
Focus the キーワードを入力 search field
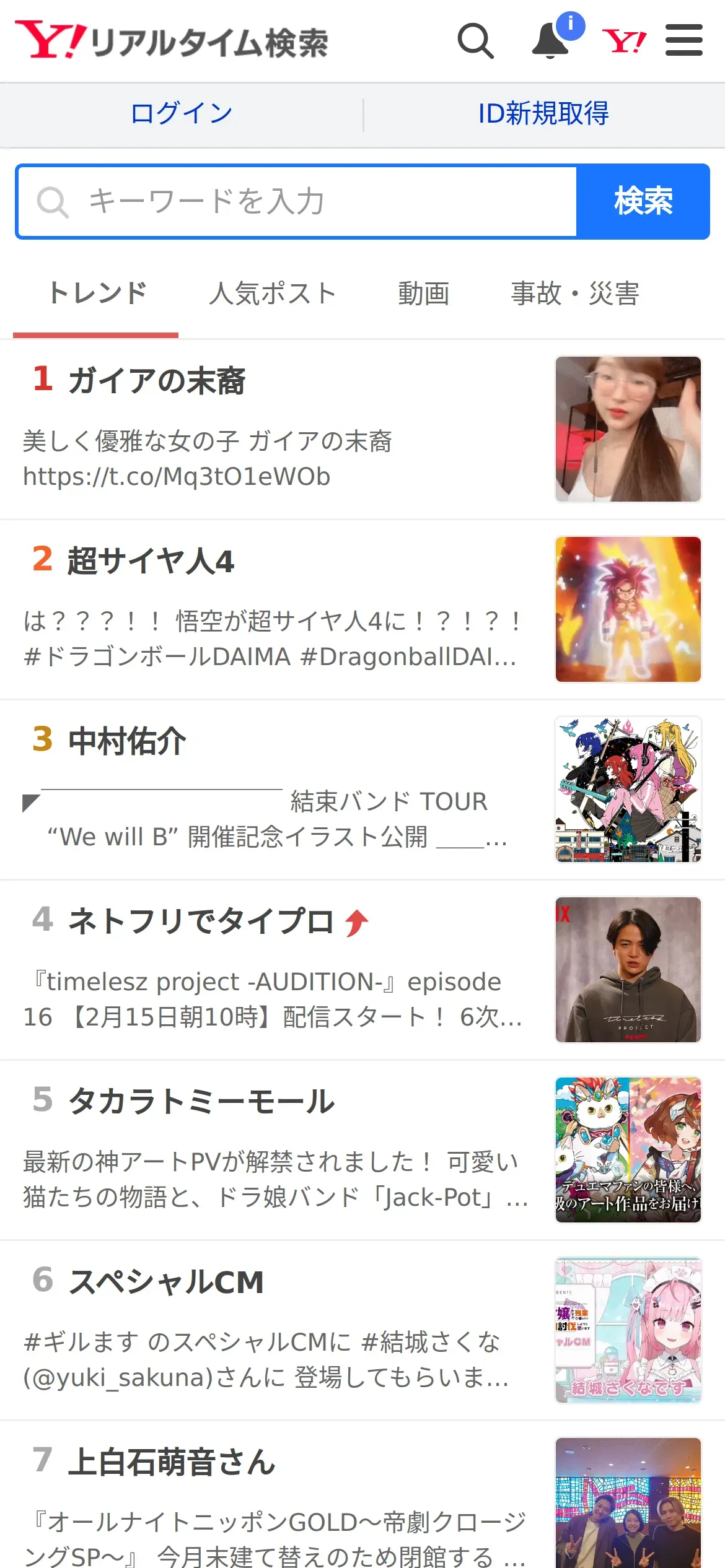[x=297, y=202]
